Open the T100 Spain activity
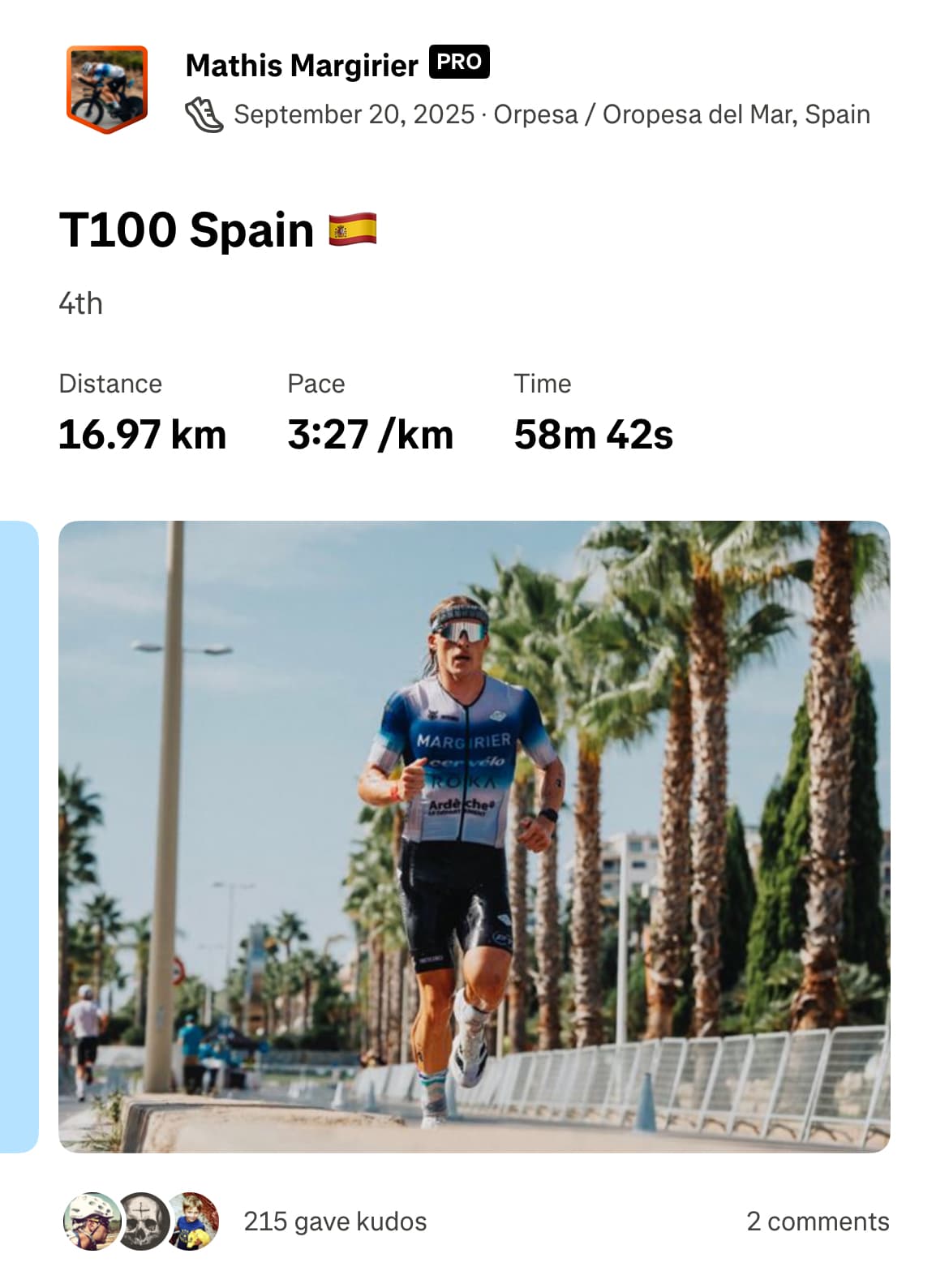Viewport: 949px width, 1288px height. click(x=187, y=230)
